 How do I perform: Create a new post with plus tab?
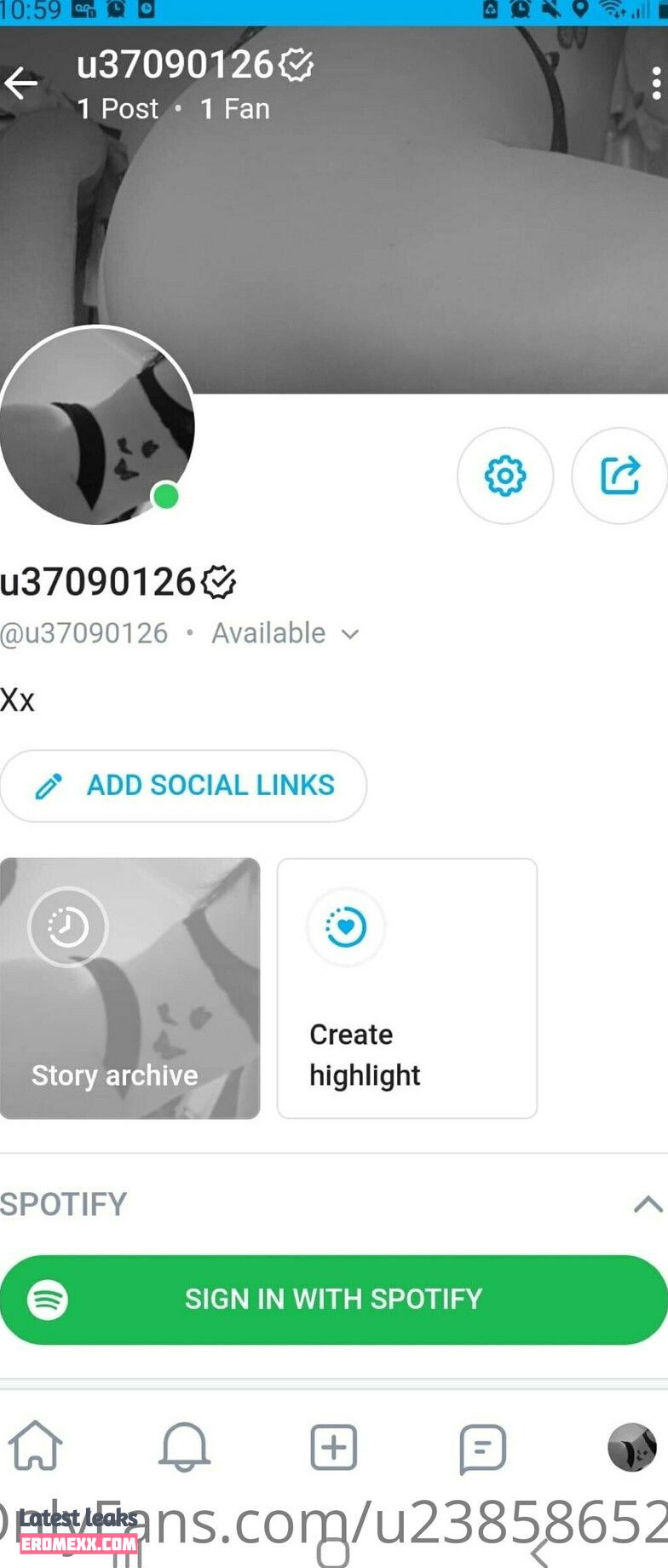tap(333, 1446)
